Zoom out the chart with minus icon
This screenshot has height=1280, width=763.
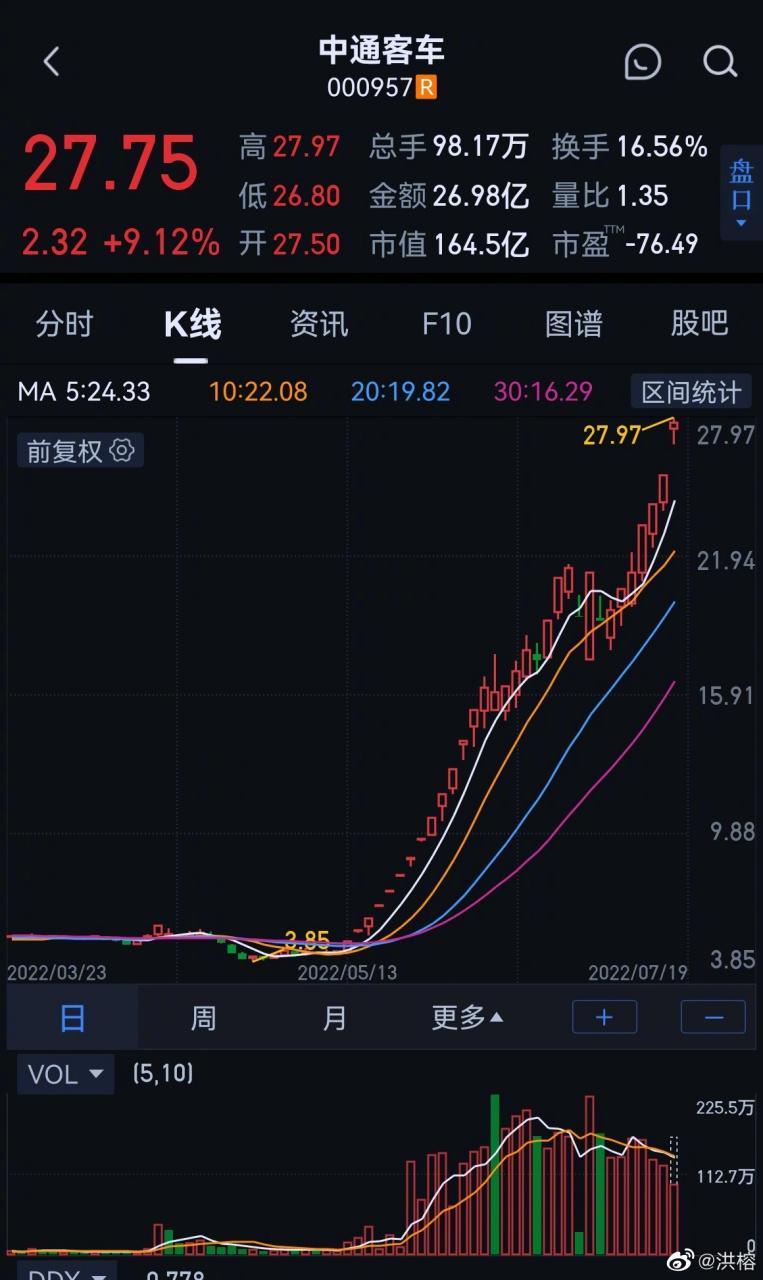pyautogui.click(x=712, y=1016)
